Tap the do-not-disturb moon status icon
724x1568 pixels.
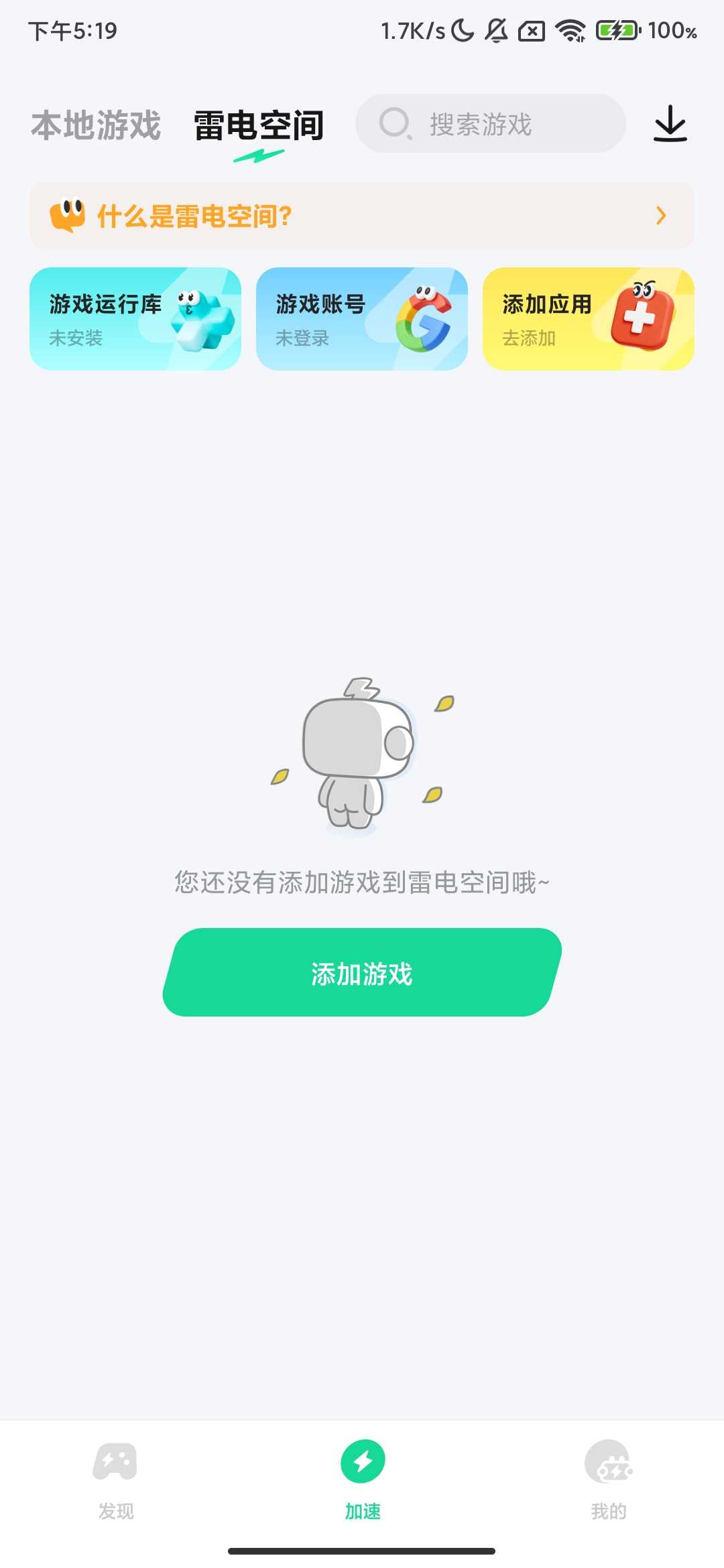[462, 30]
